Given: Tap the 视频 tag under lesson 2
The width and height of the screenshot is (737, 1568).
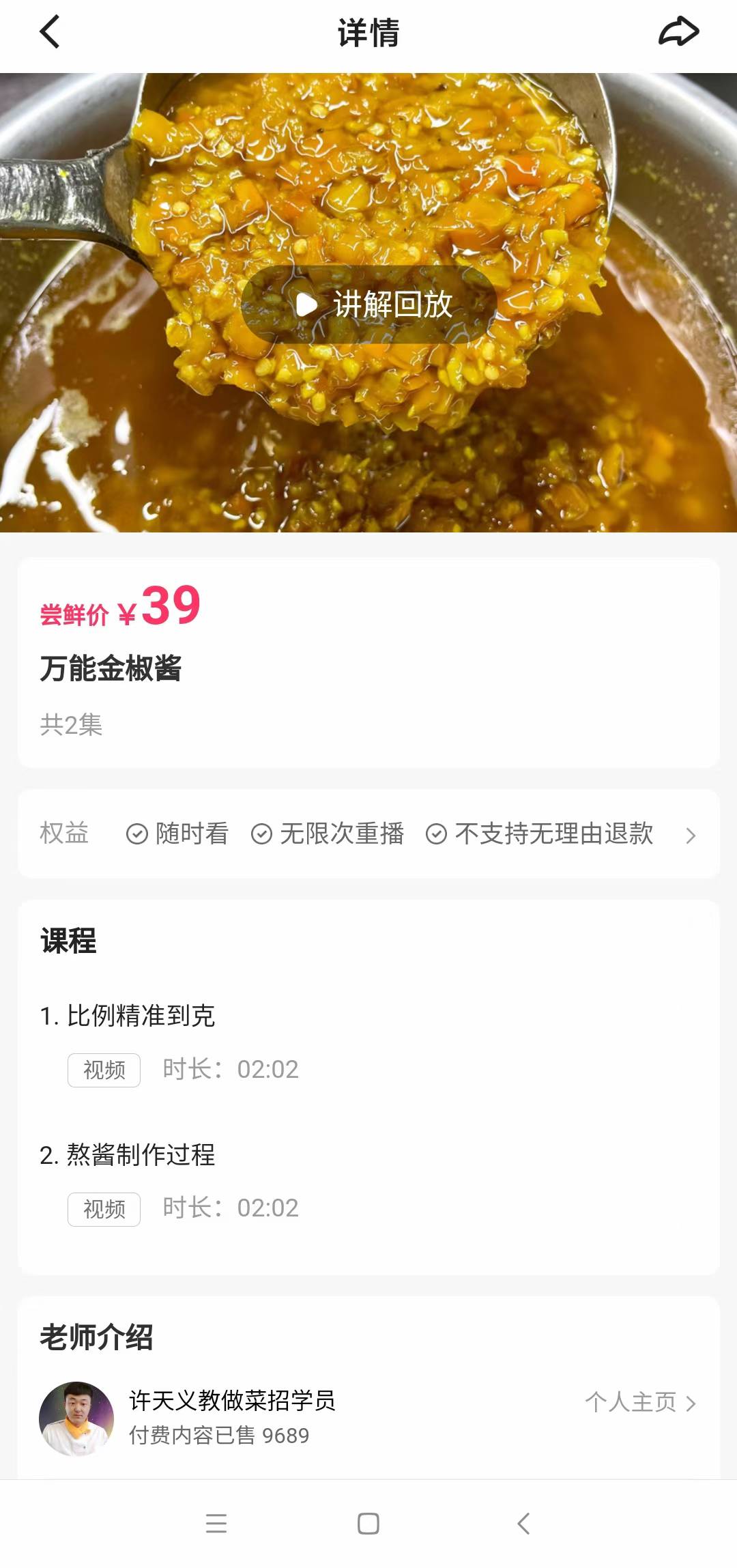Looking at the screenshot, I should (x=104, y=1208).
